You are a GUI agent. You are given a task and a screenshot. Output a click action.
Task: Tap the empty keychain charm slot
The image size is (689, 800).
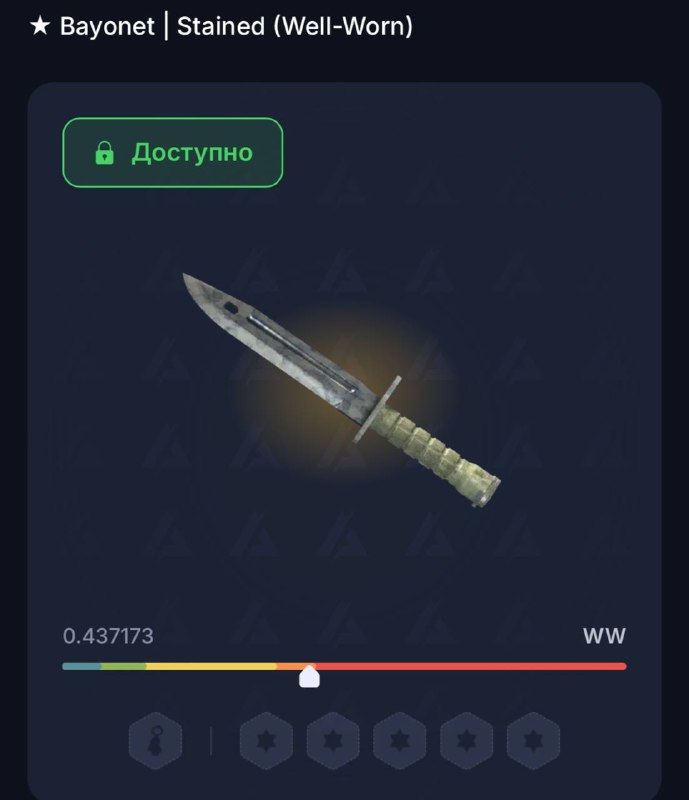coord(156,740)
